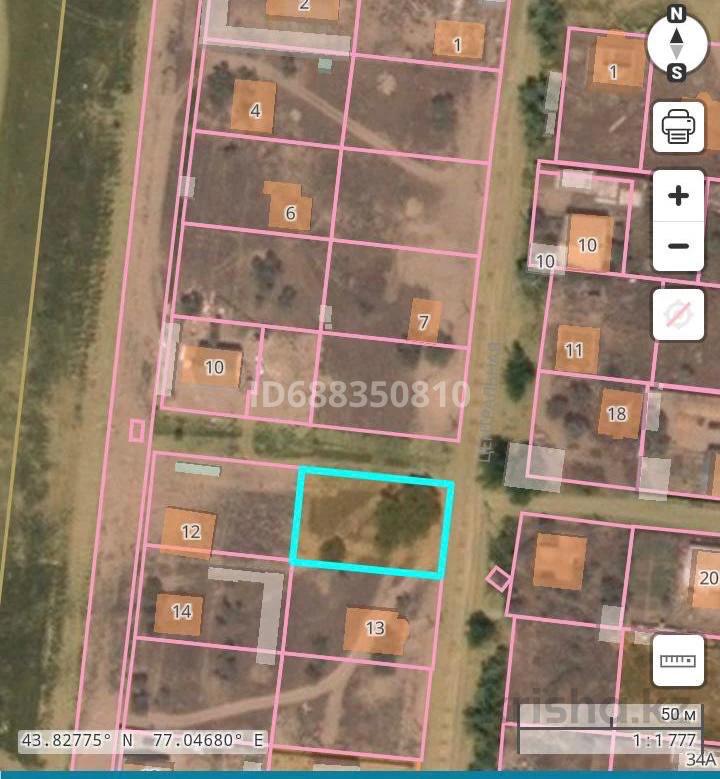Zoom out with the minus button
This screenshot has width=720, height=779.
(678, 246)
